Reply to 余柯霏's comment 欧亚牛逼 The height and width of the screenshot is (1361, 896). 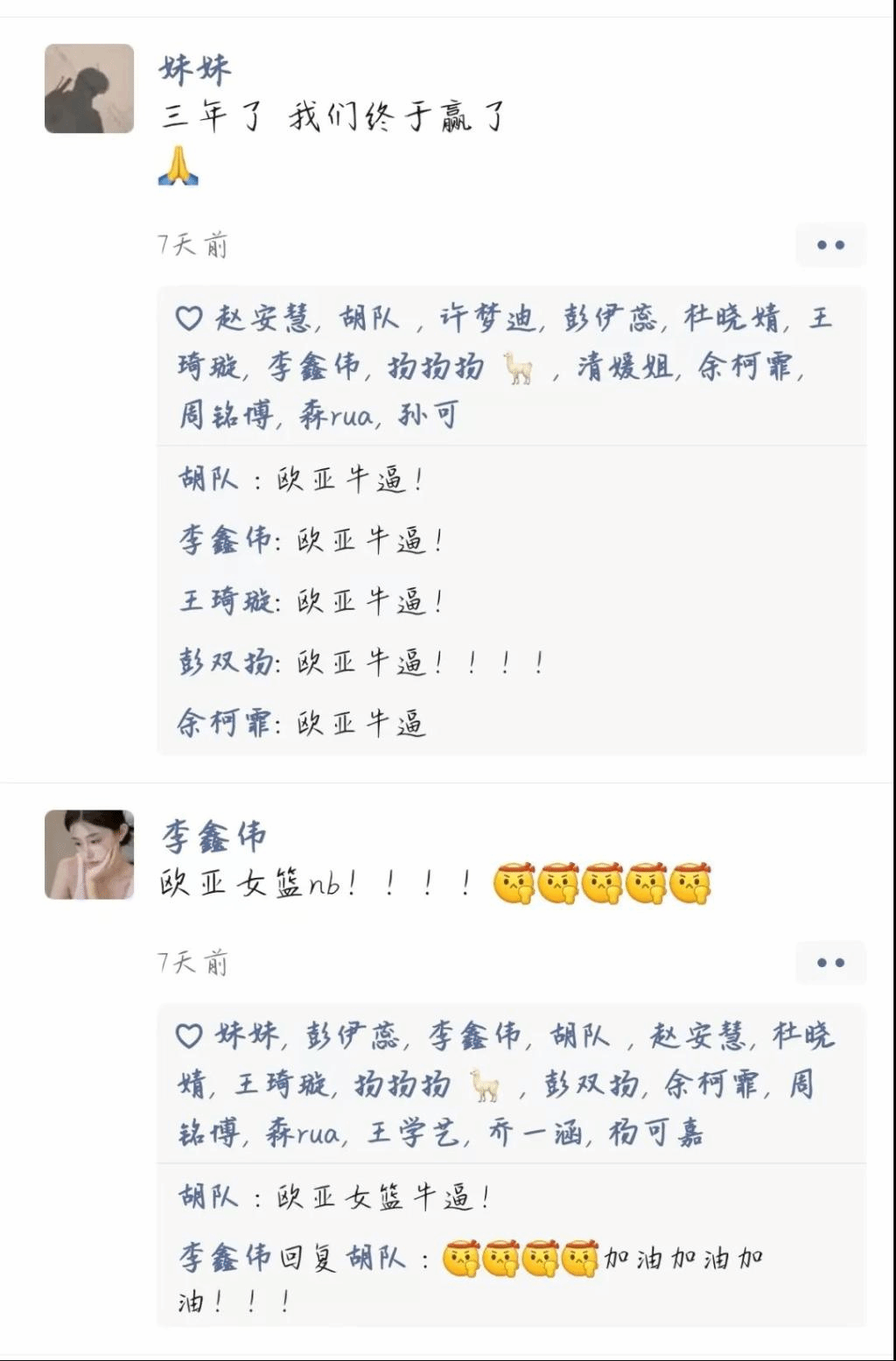[360, 723]
